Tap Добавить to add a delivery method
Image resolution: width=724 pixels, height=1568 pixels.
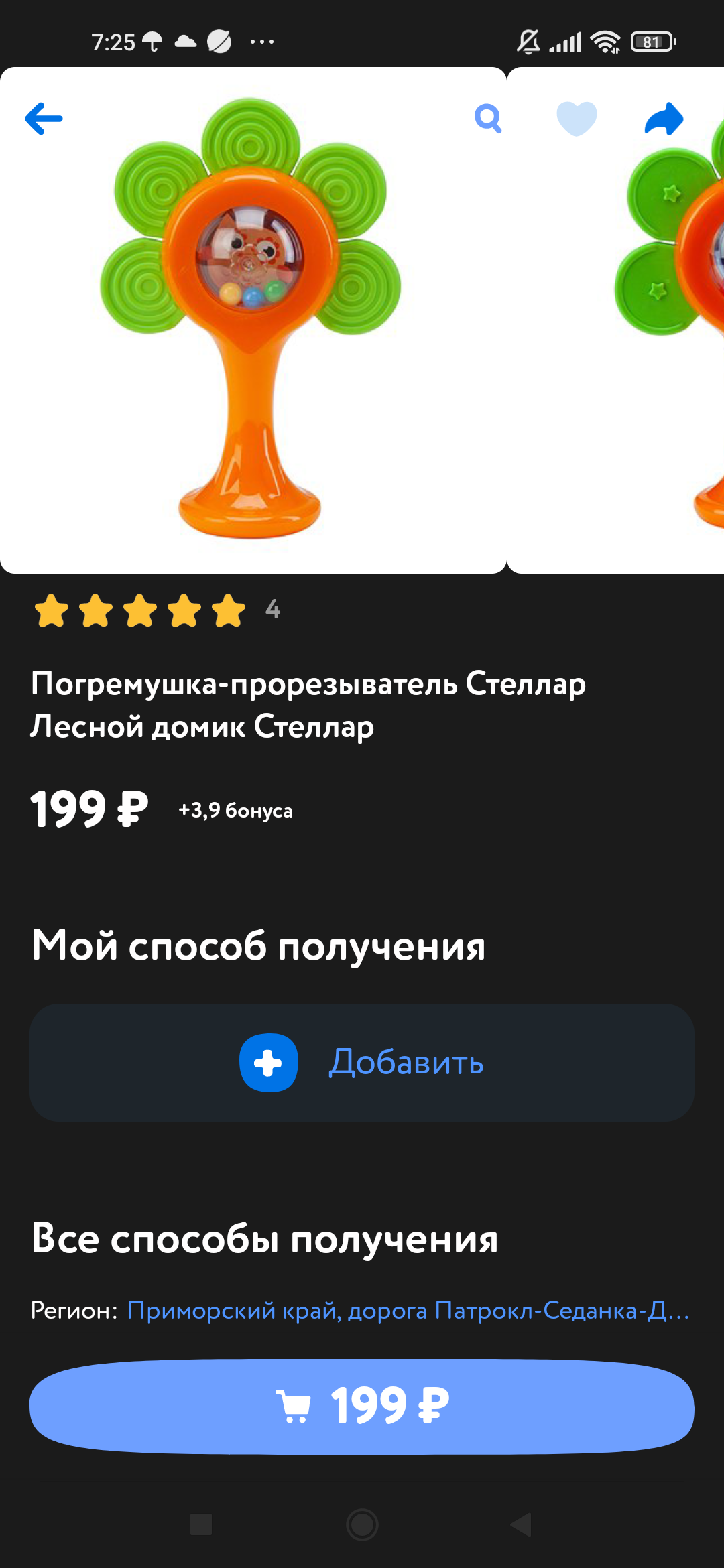point(362,1063)
